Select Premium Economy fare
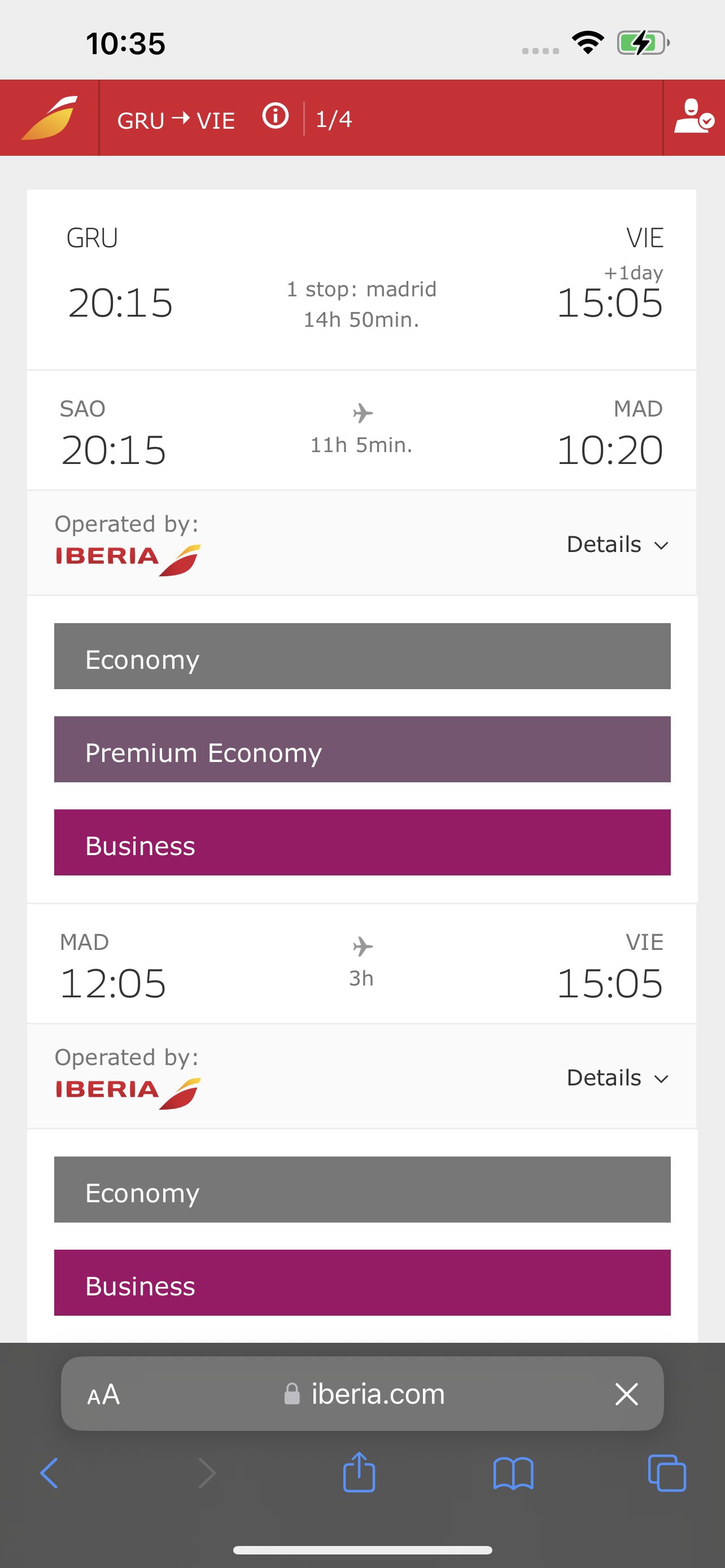Screen dimensions: 725x1568 pyautogui.click(x=362, y=750)
